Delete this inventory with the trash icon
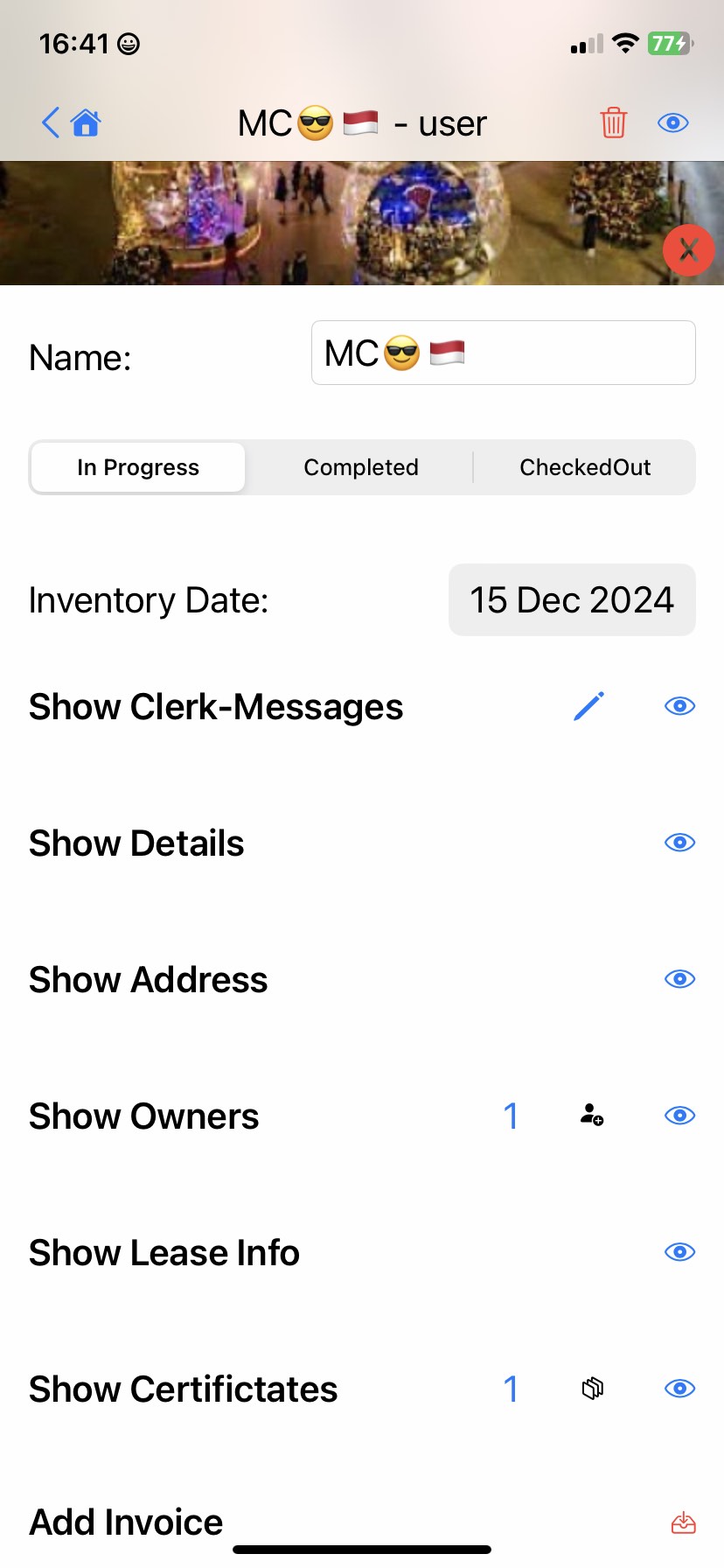Viewport: 724px width, 1568px height. 613,122
